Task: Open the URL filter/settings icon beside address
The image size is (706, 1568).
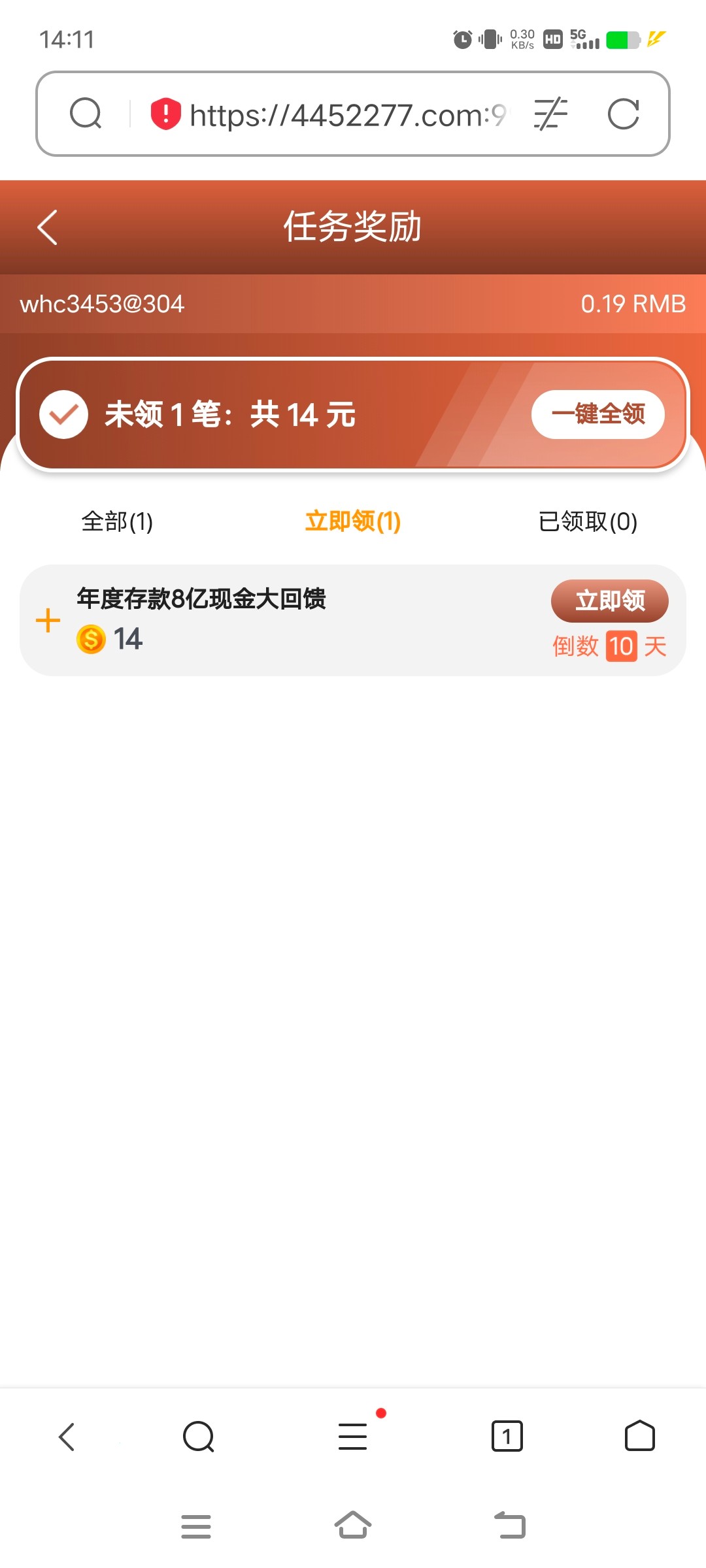Action: pos(550,114)
